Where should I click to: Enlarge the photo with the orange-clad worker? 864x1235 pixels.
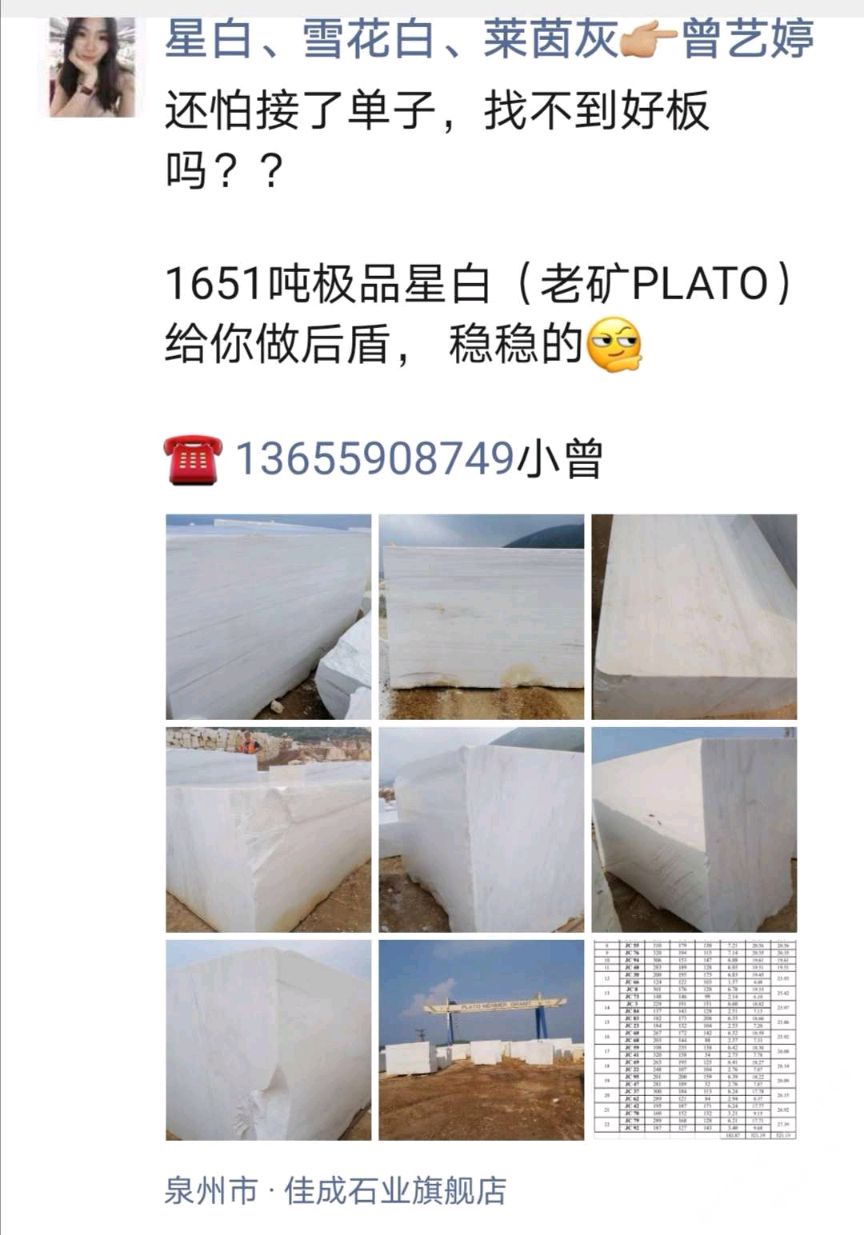tap(268, 829)
